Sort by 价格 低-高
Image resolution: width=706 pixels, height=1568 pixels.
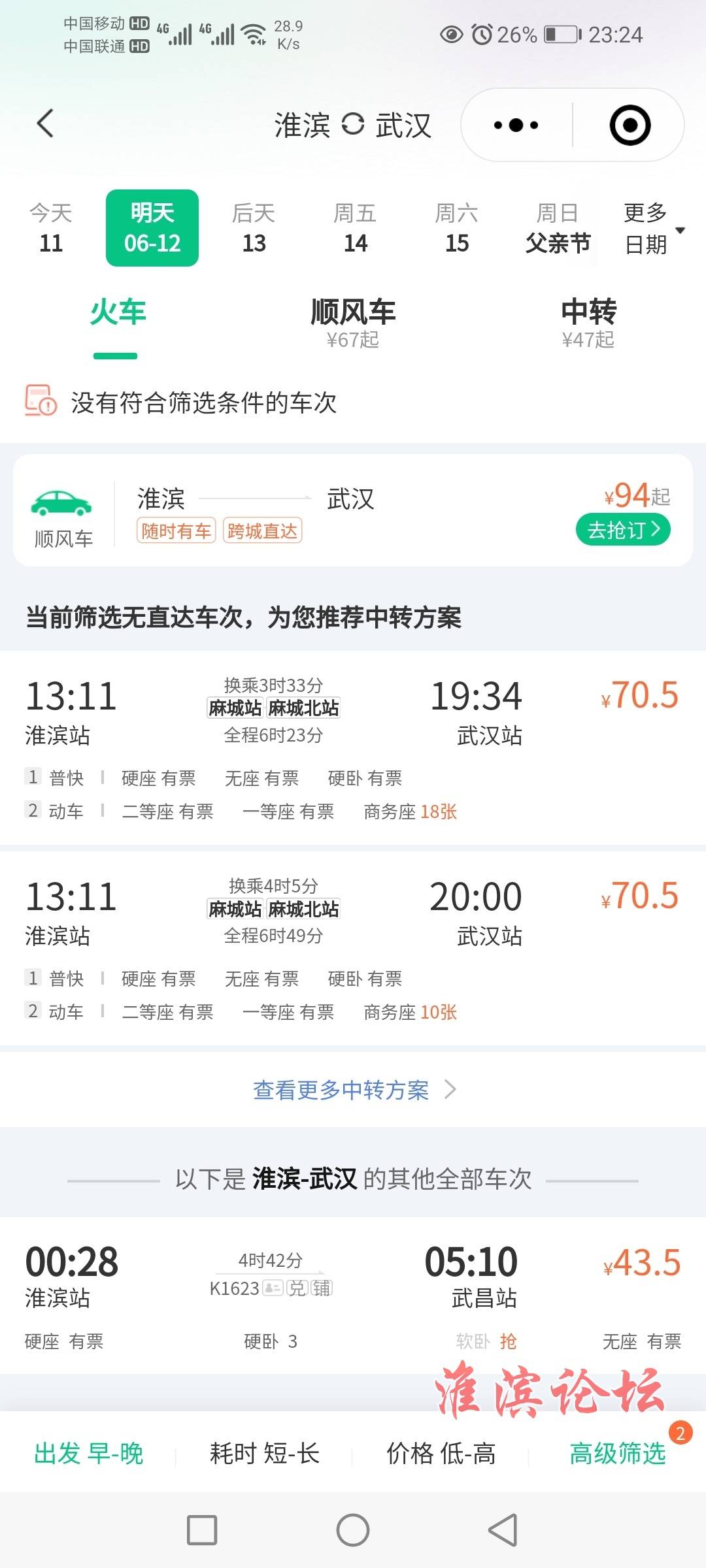[441, 1454]
